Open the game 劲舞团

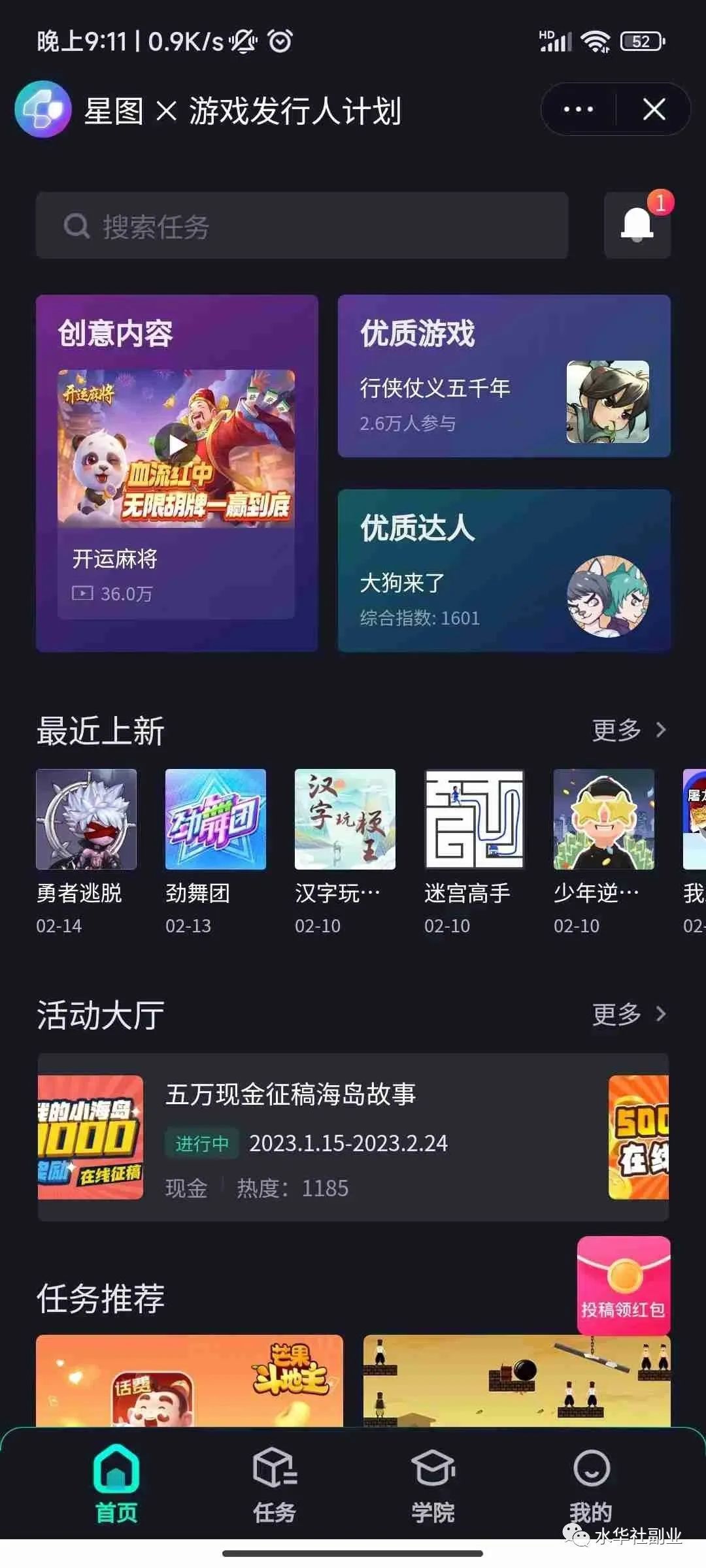click(x=216, y=819)
